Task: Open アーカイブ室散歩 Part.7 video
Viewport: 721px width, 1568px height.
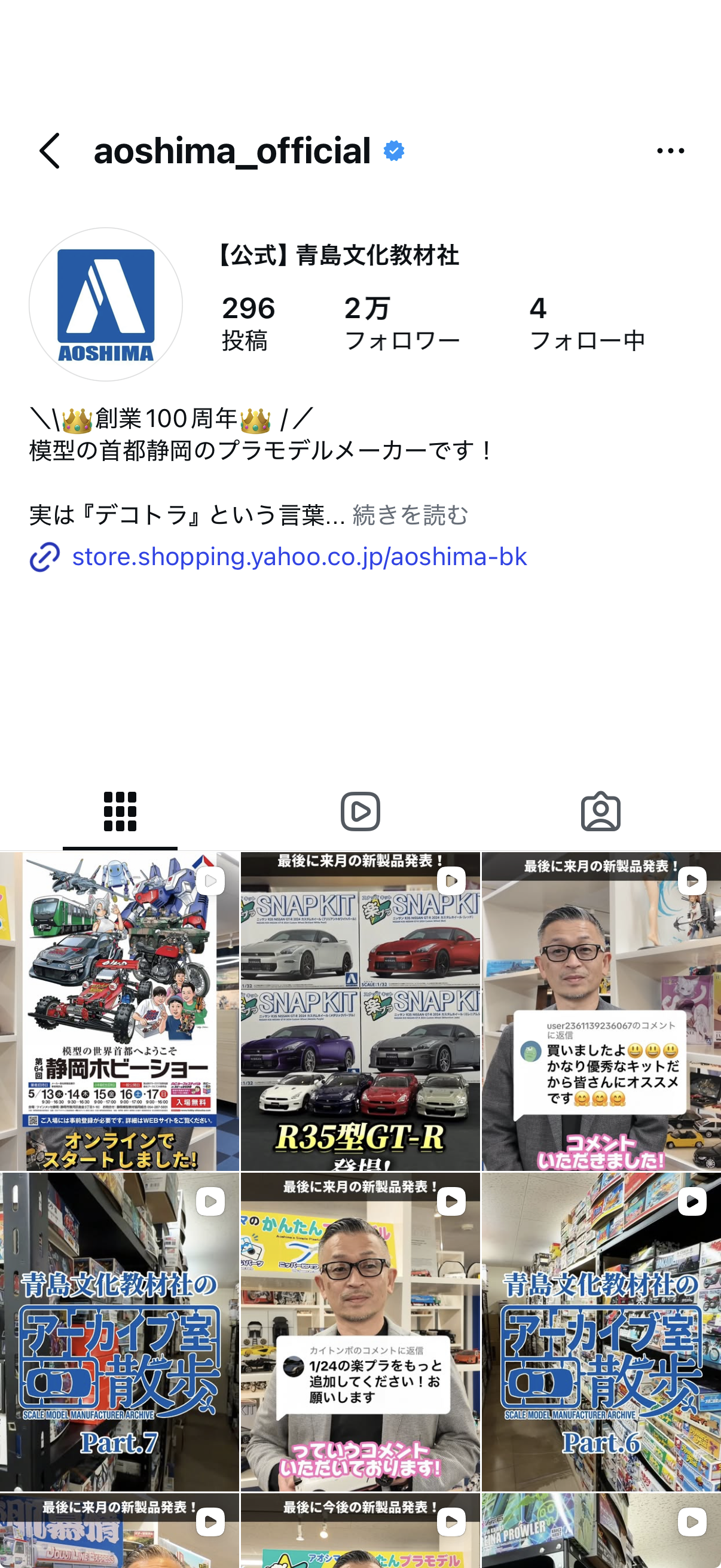Action: (x=120, y=1332)
